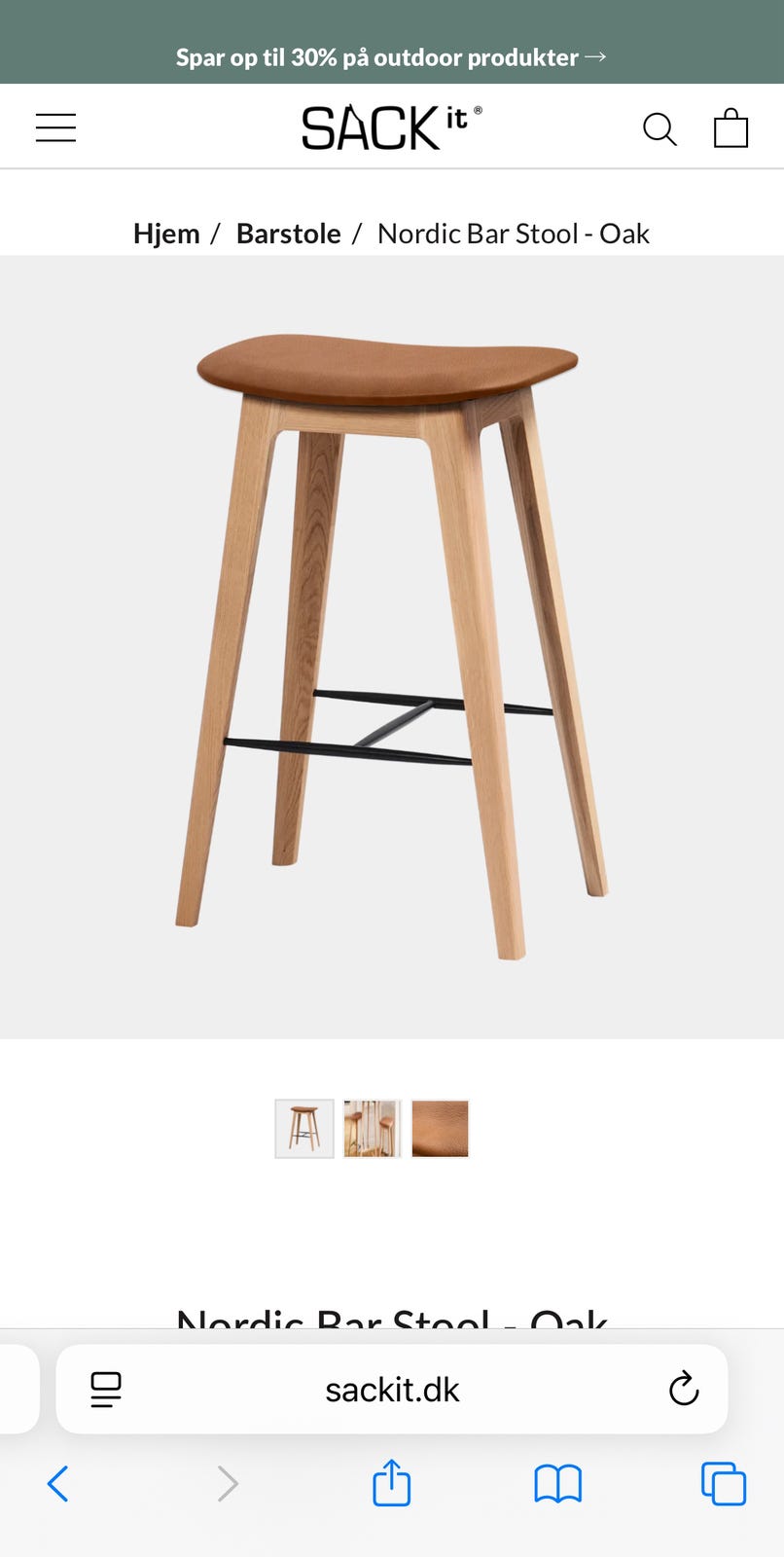
Task: Show open browser tabs
Action: [x=724, y=1484]
